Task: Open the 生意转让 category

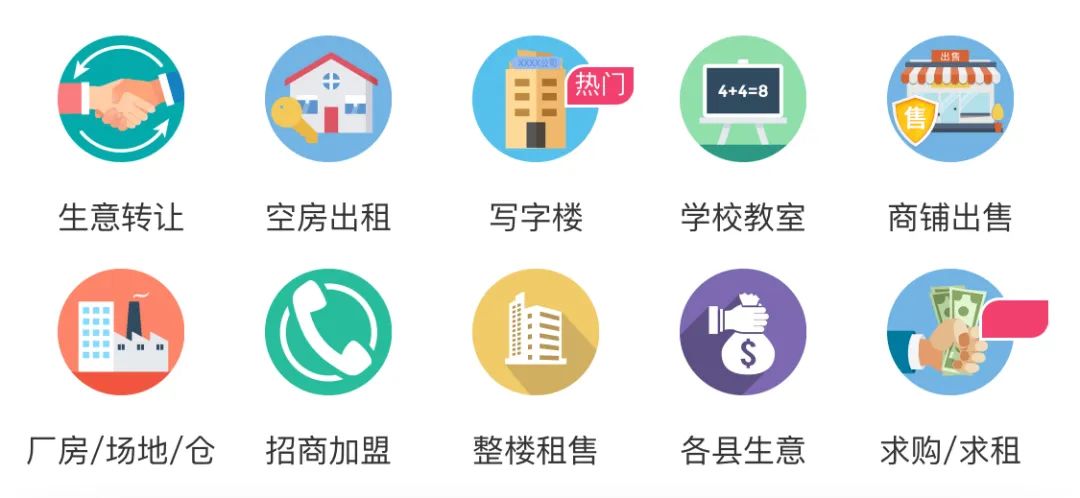Action: 121,100
